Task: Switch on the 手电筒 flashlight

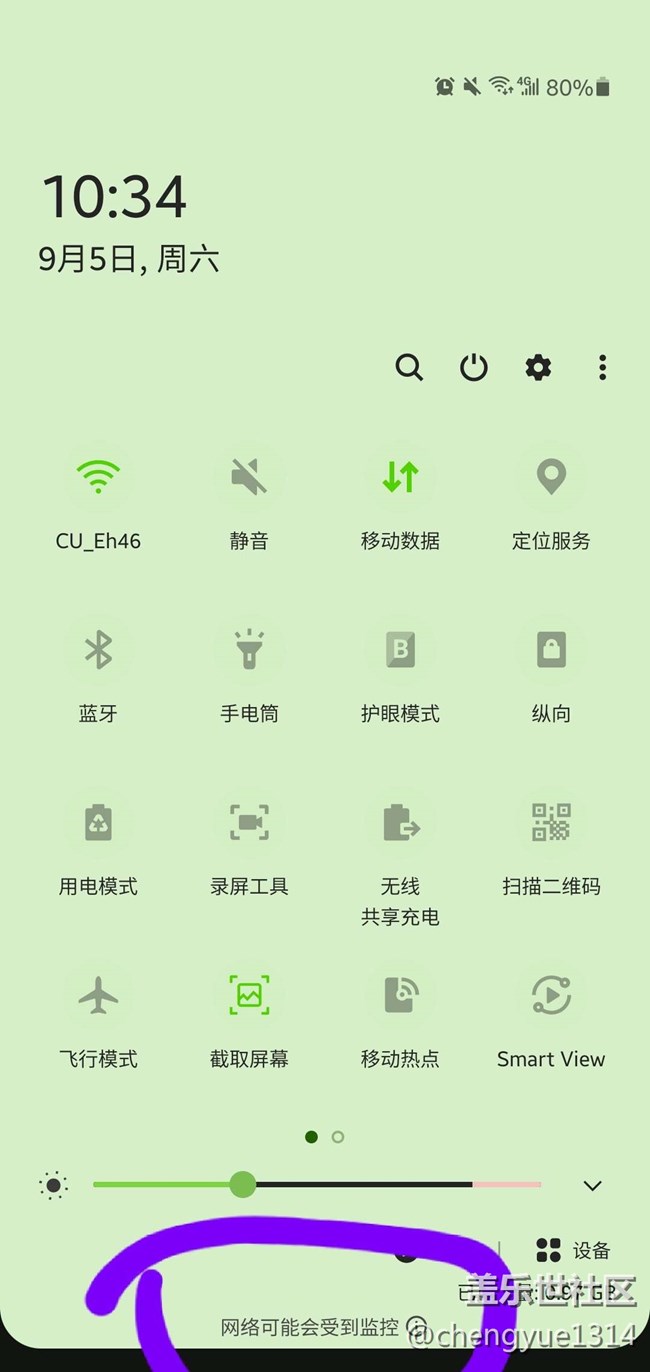Action: [x=249, y=651]
